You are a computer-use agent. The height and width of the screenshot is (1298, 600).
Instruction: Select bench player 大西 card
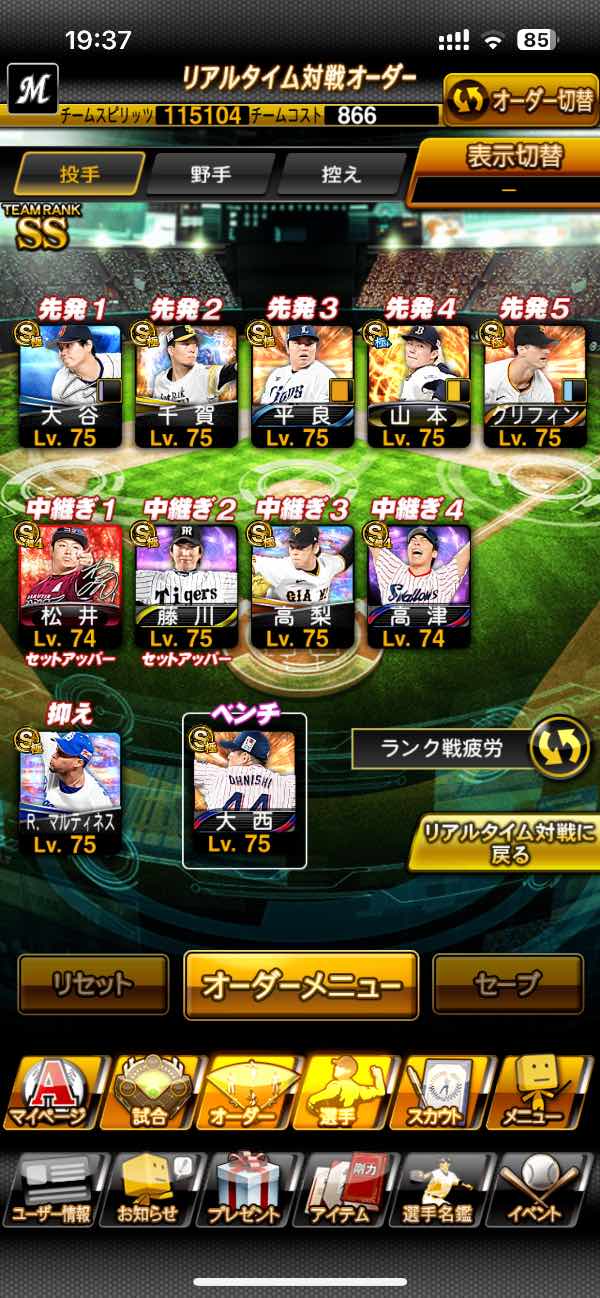pos(244,792)
